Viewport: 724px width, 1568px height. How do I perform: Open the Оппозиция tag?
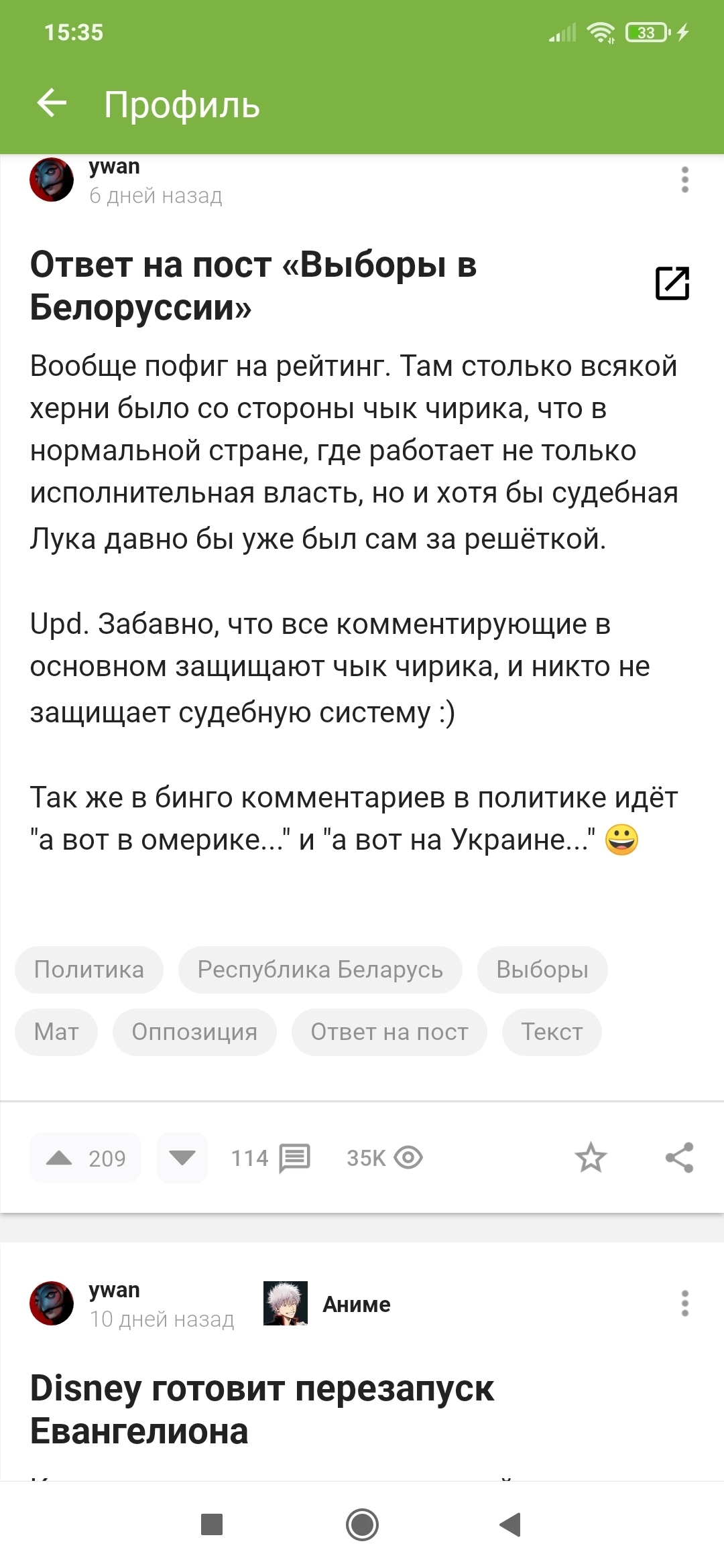[x=194, y=1032]
